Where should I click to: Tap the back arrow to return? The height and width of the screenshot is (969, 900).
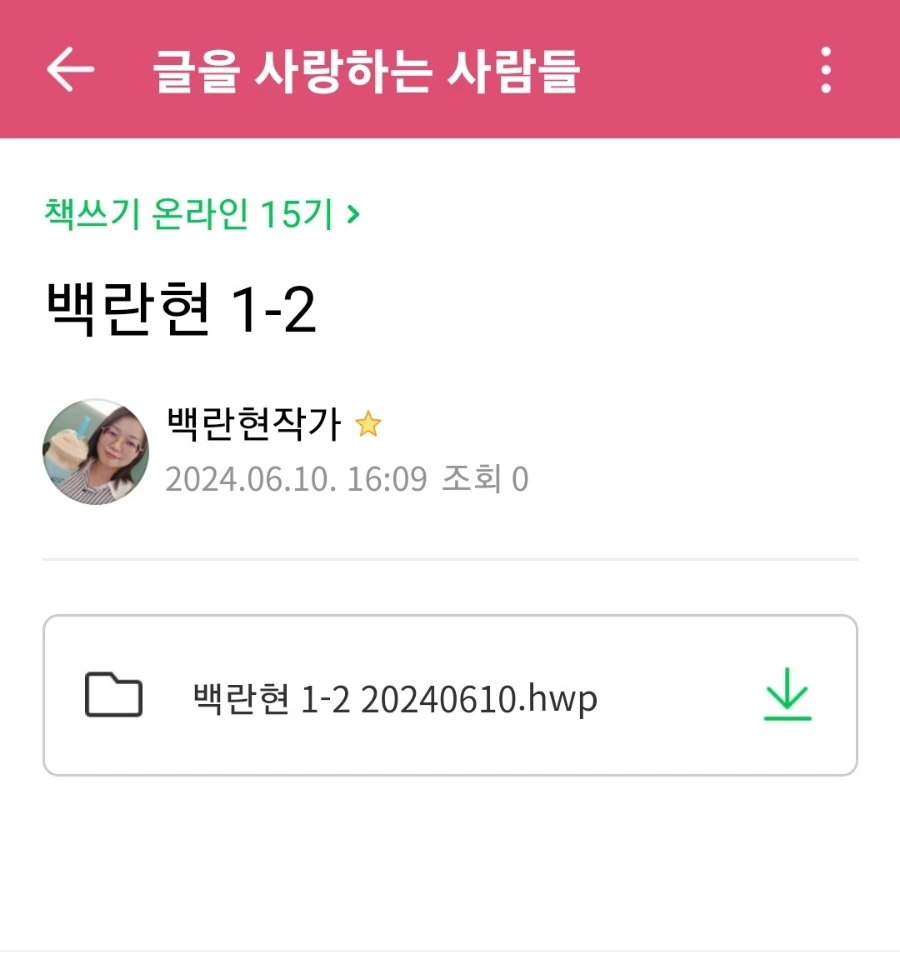click(67, 71)
